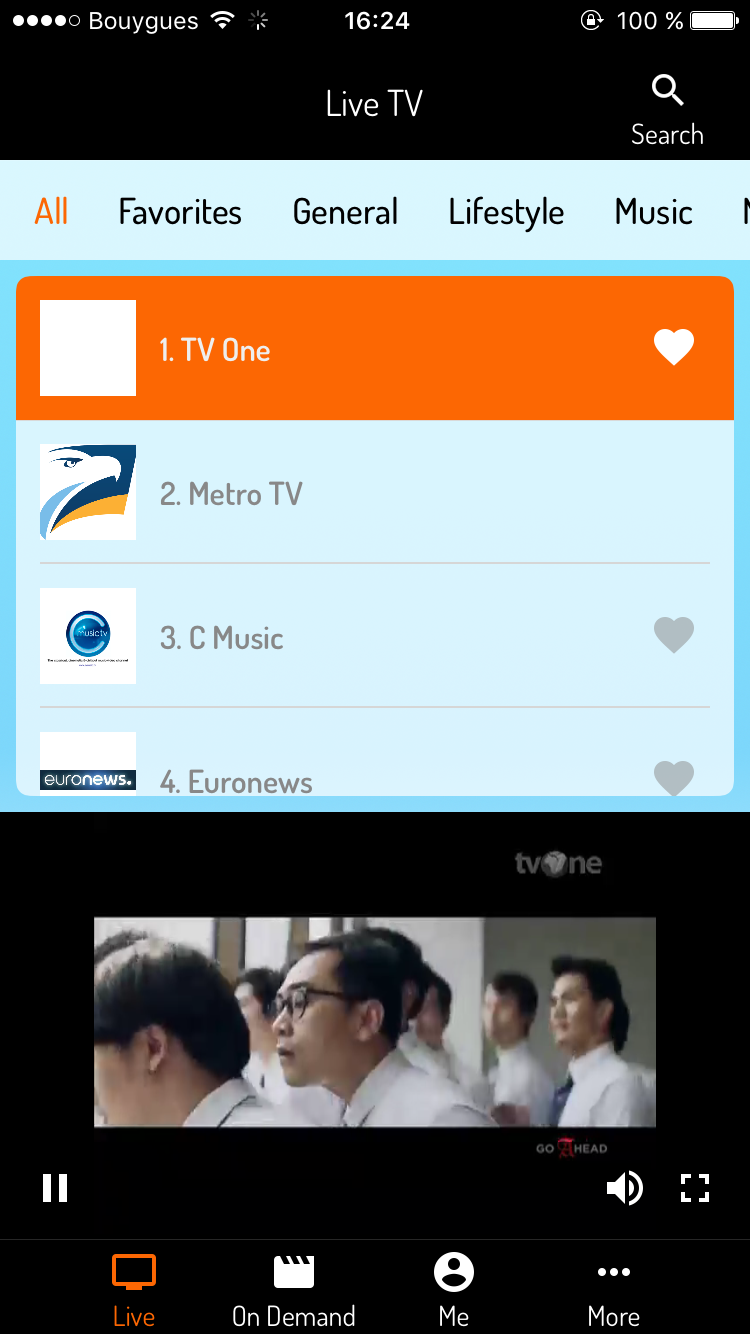Favorite Euronews with the heart icon
Screen dimensions: 750x1334
[673, 777]
